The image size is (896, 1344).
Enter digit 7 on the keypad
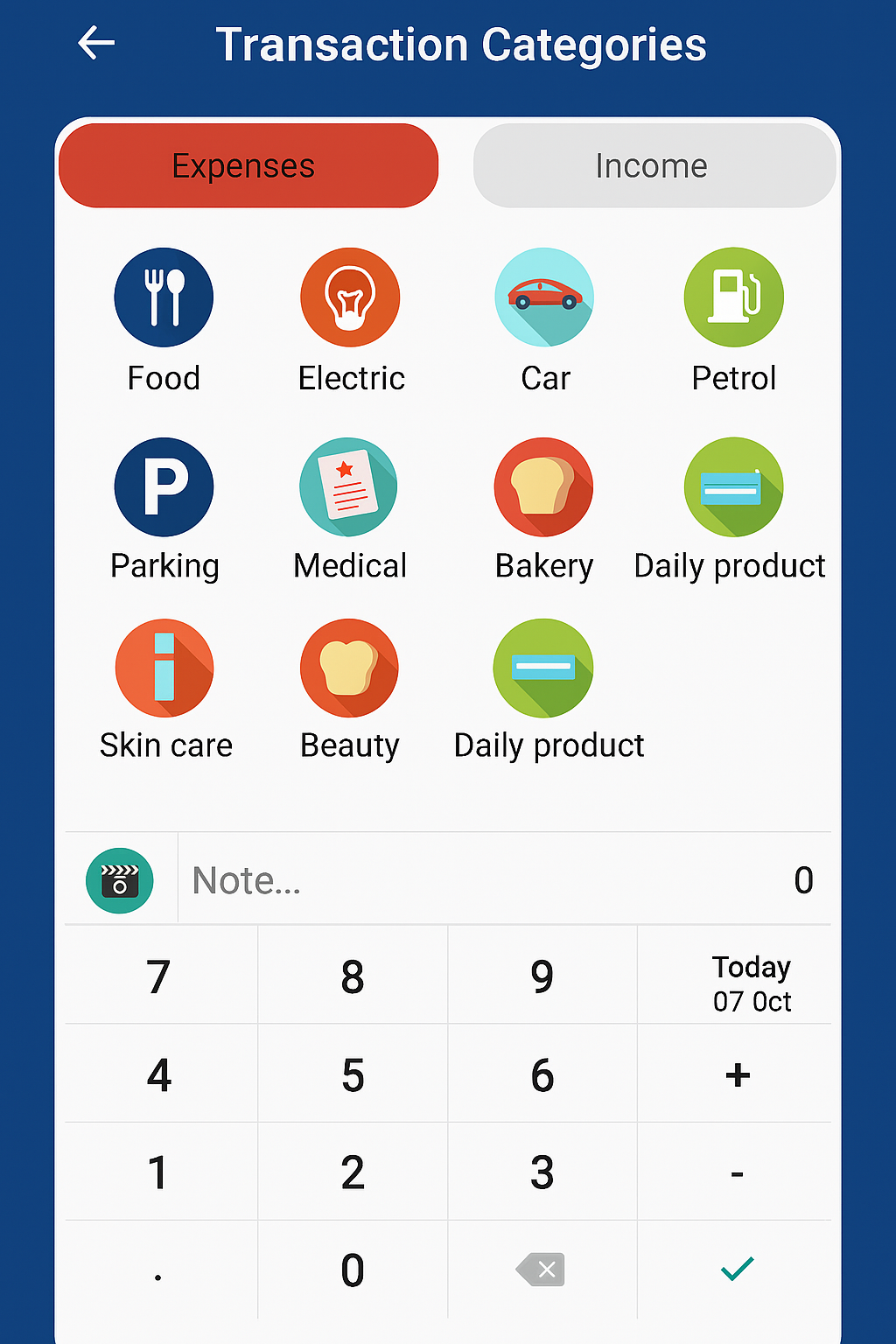click(158, 977)
